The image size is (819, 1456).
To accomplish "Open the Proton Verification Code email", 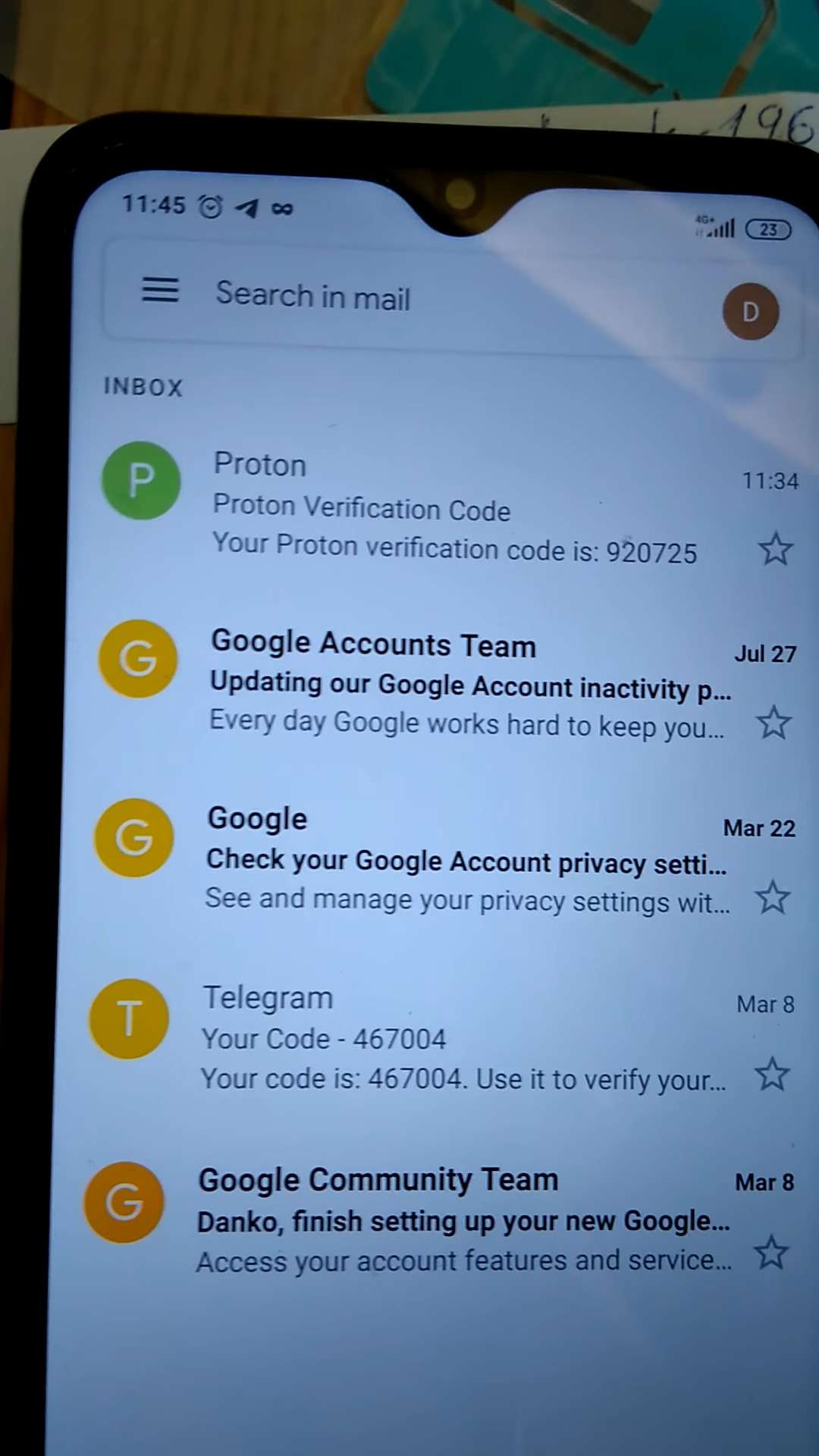I will [455, 508].
